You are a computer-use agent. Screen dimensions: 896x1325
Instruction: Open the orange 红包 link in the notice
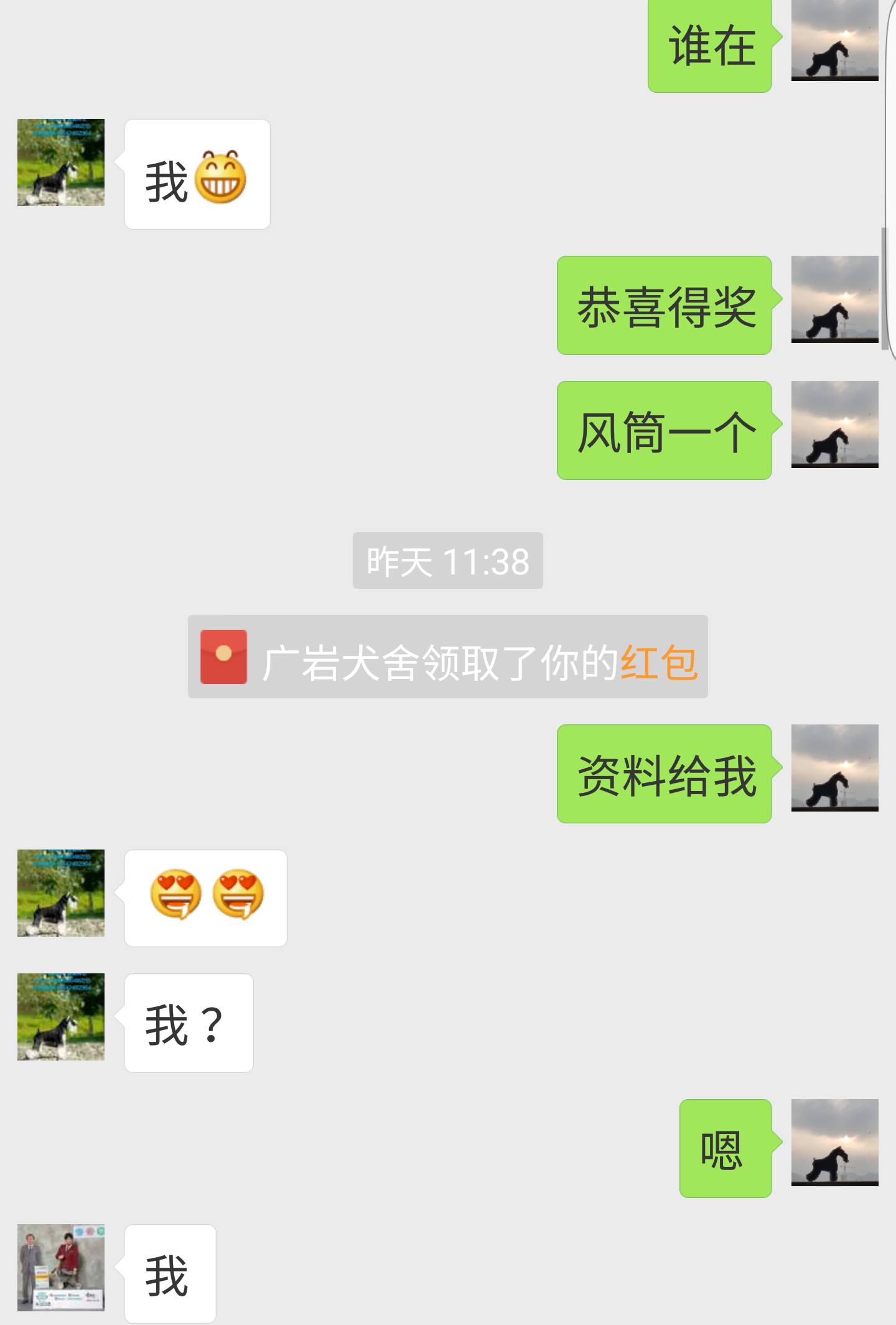pos(658,662)
